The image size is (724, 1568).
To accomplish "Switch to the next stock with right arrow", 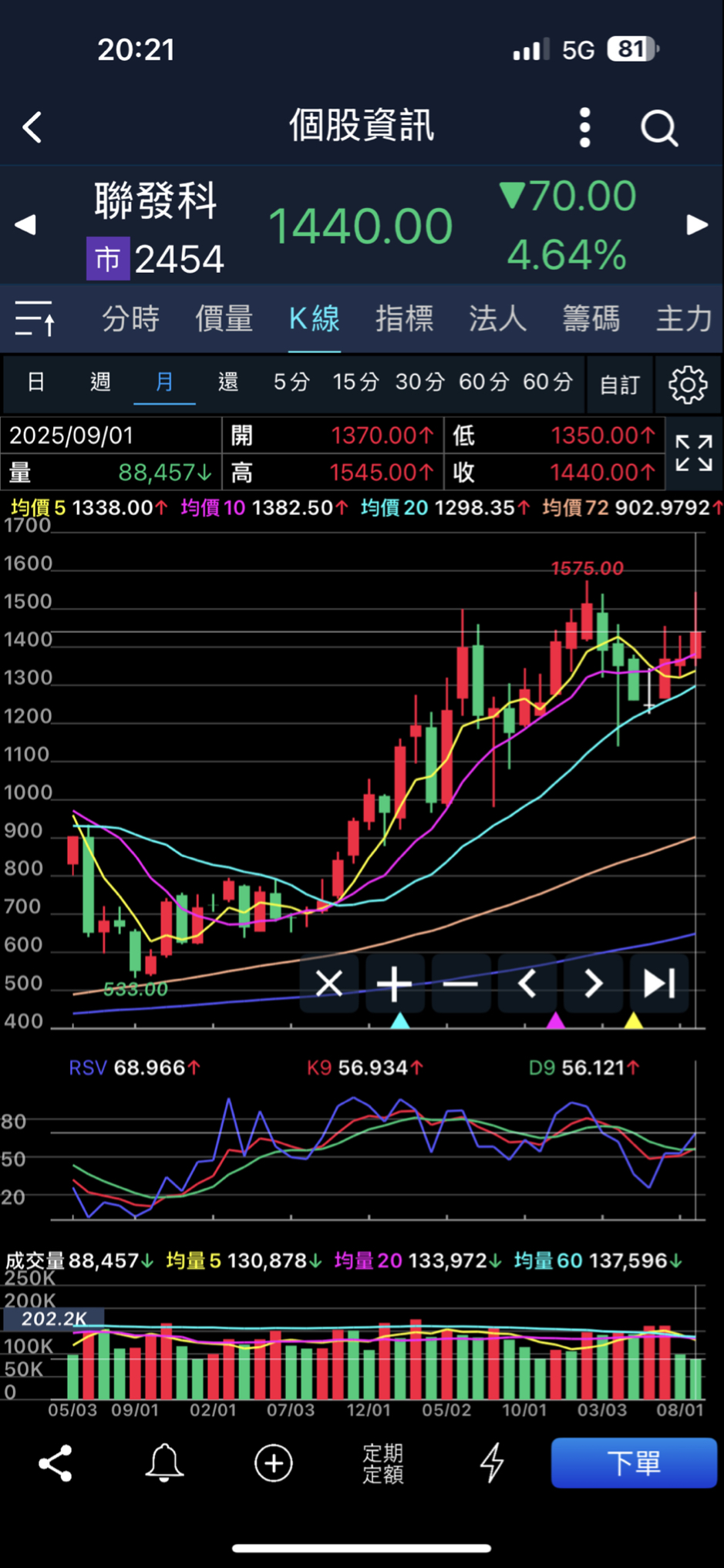I will click(x=697, y=224).
